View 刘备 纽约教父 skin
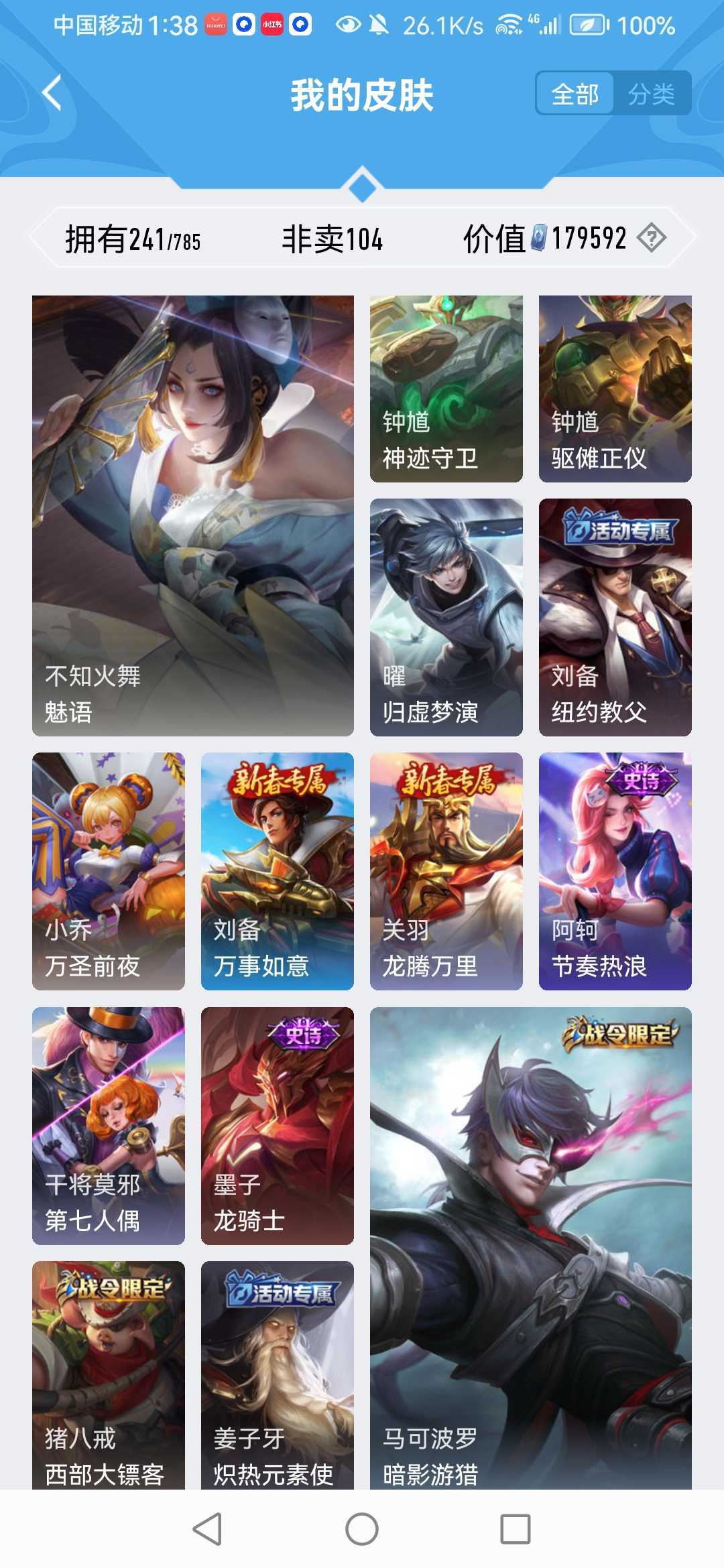The height and width of the screenshot is (1568, 724). [615, 617]
